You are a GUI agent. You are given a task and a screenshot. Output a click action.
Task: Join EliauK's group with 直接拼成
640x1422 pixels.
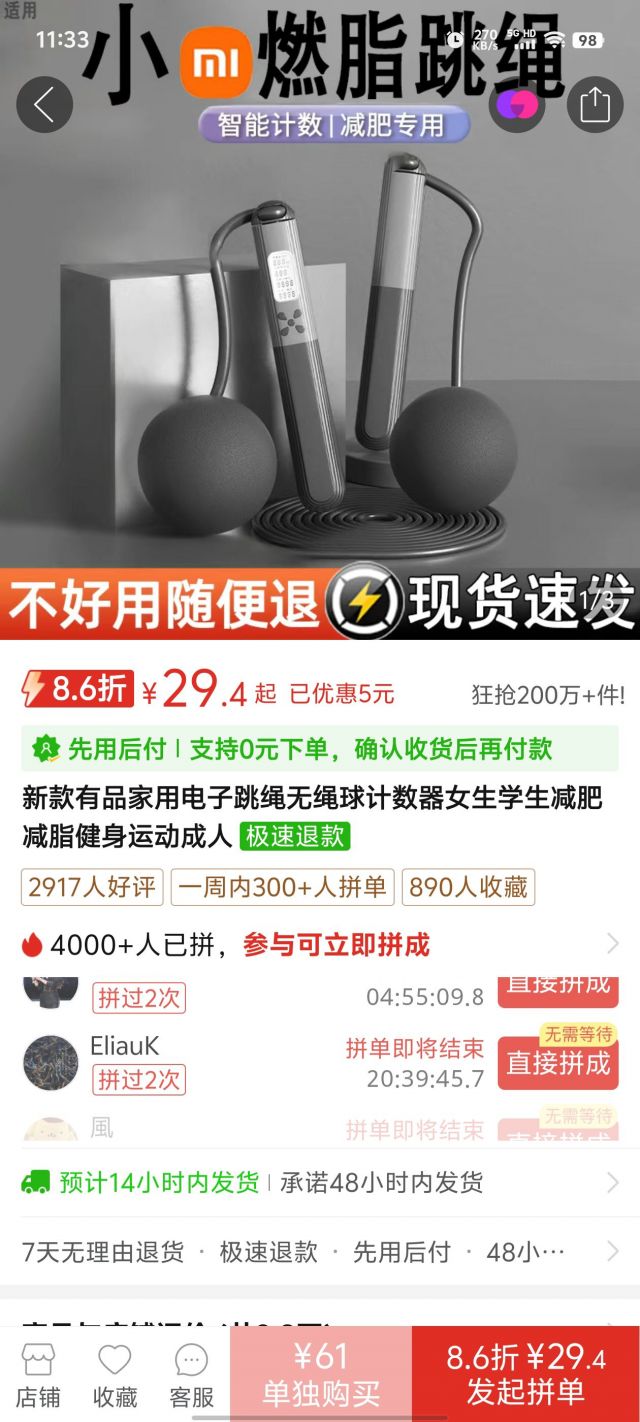tap(557, 1063)
